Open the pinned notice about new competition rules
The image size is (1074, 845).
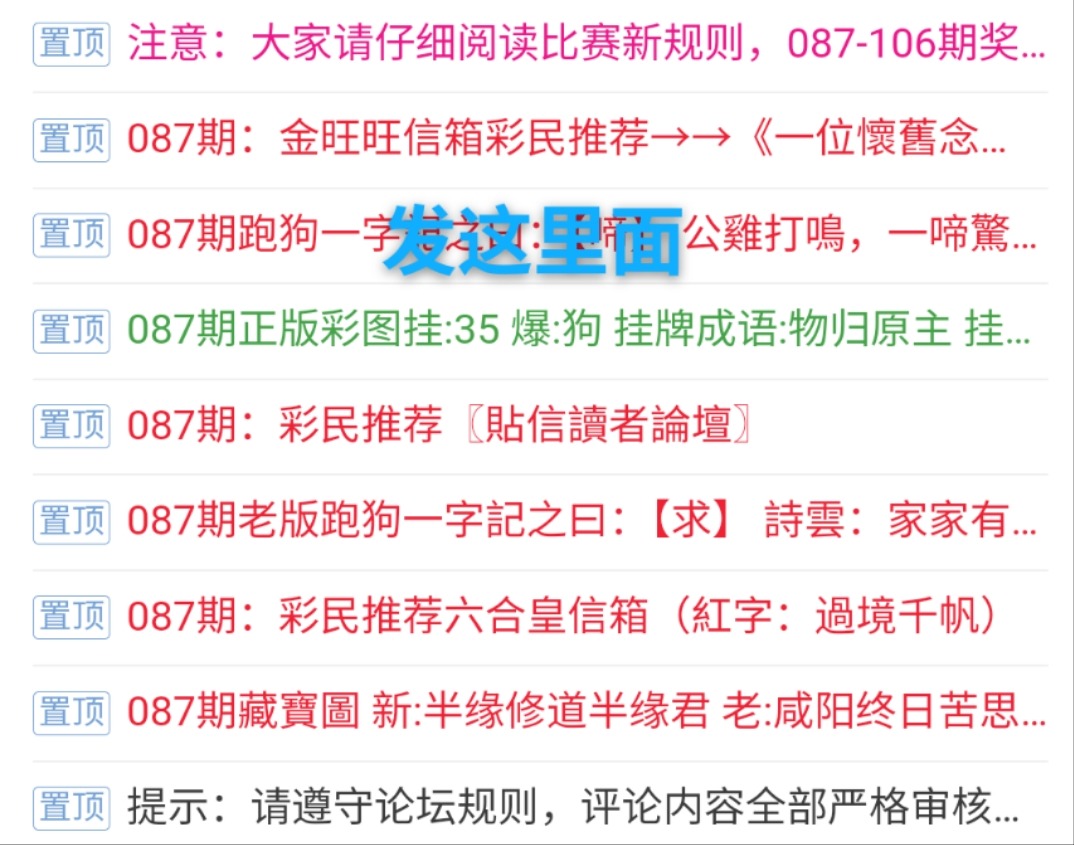click(x=585, y=44)
